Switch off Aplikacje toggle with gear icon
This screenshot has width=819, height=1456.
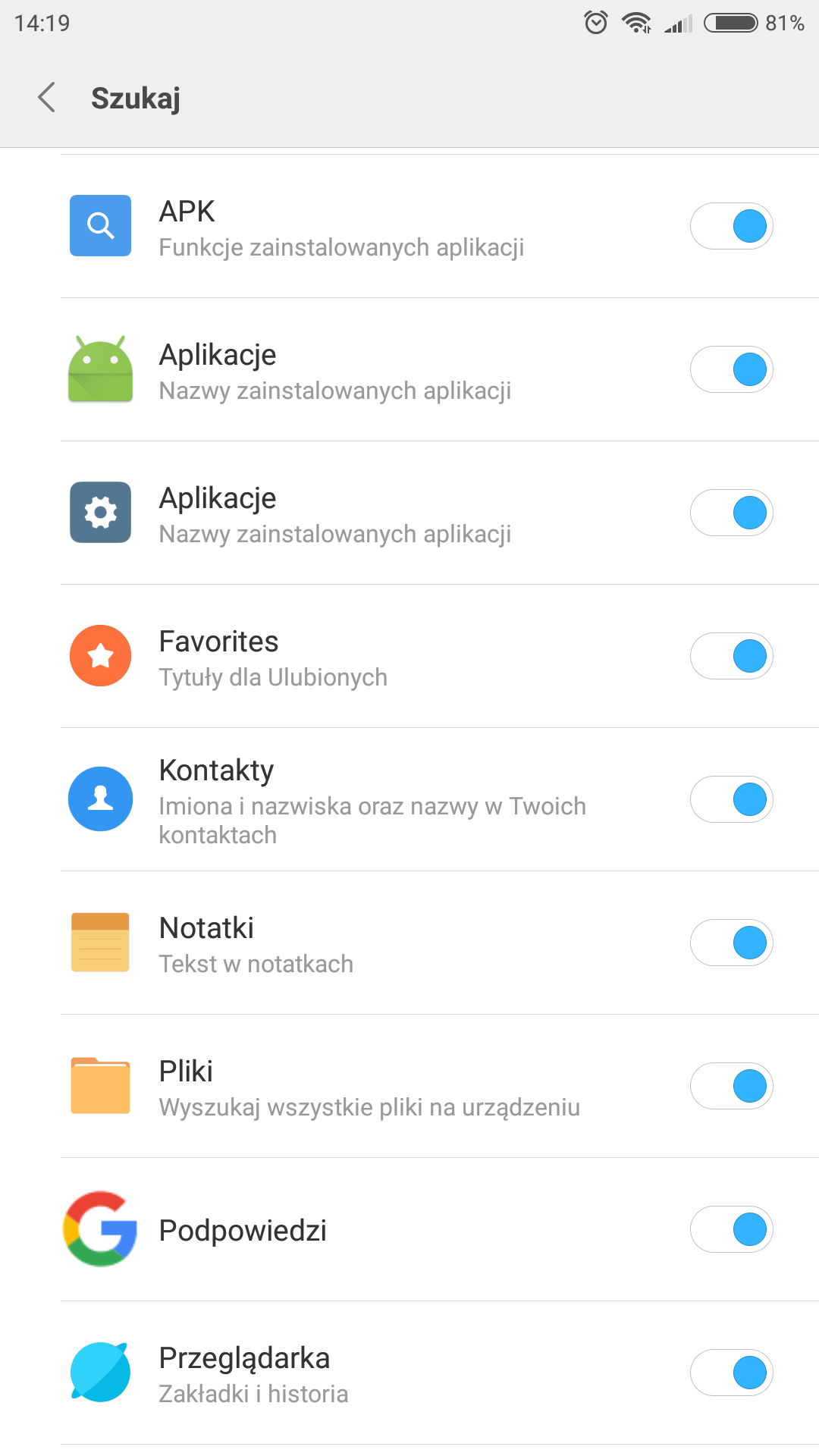(731, 513)
